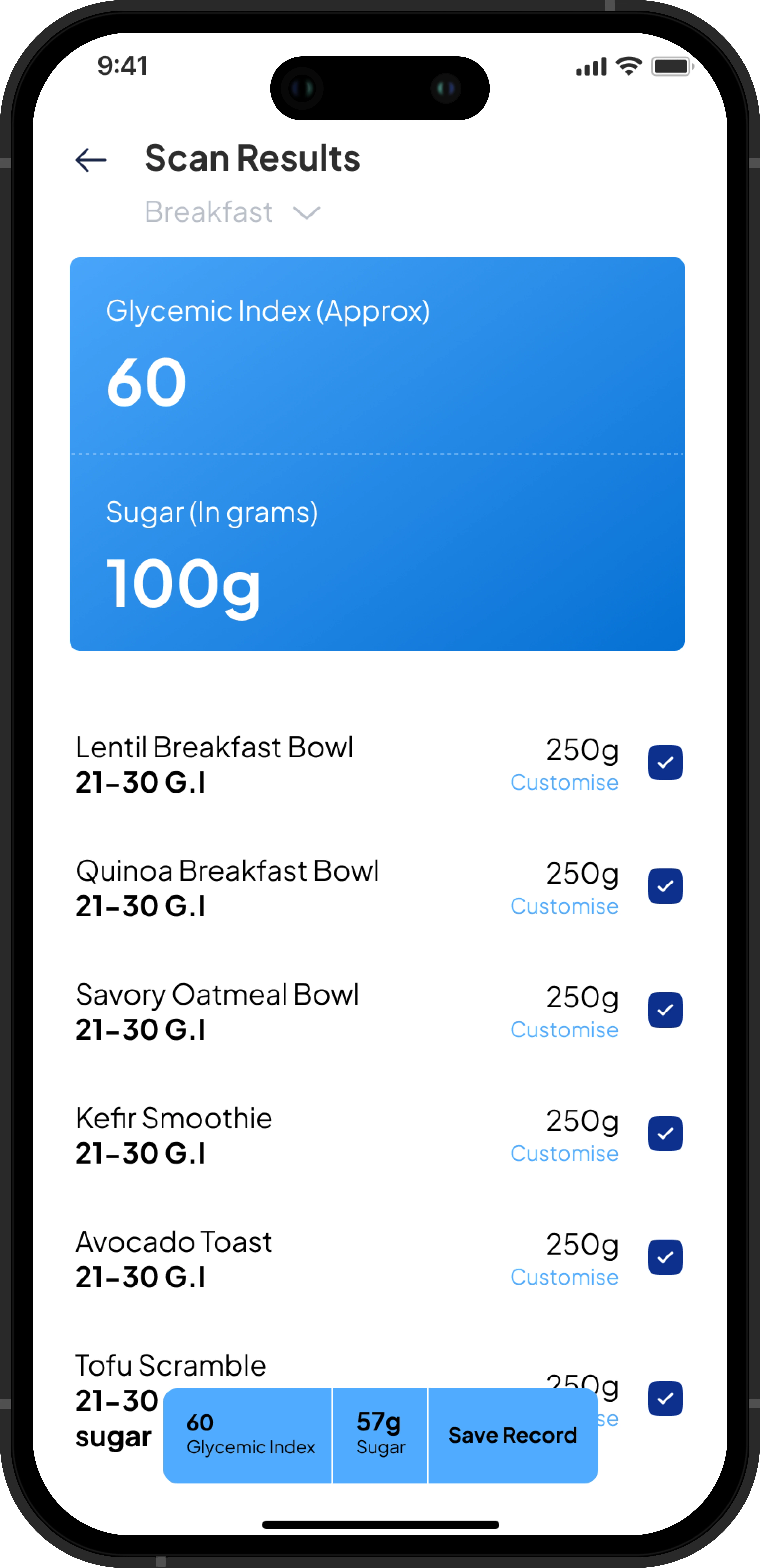Uncheck the Lentil Breakfast Bowl checkbox
Image resolution: width=760 pixels, height=1568 pixels.
point(665,763)
